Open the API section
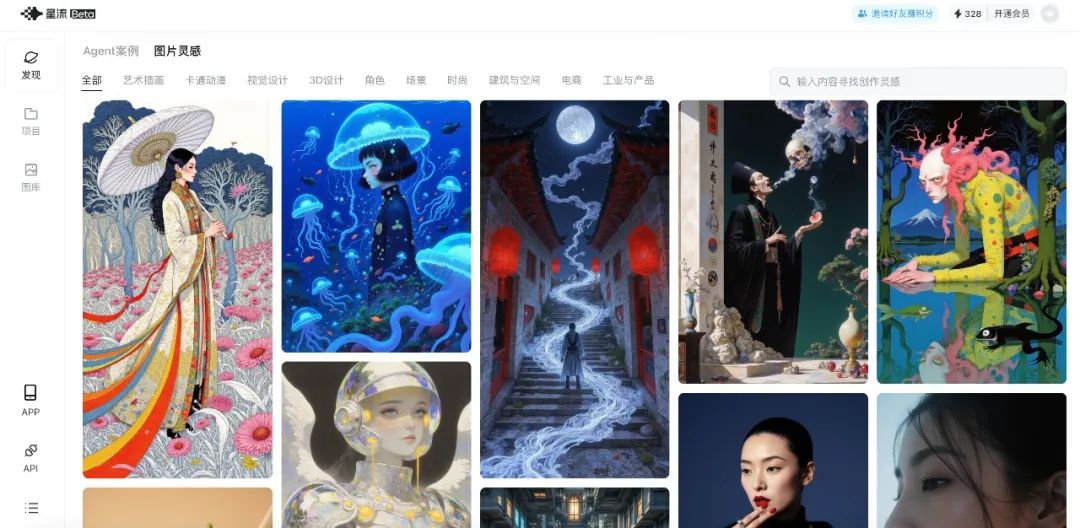 31,456
